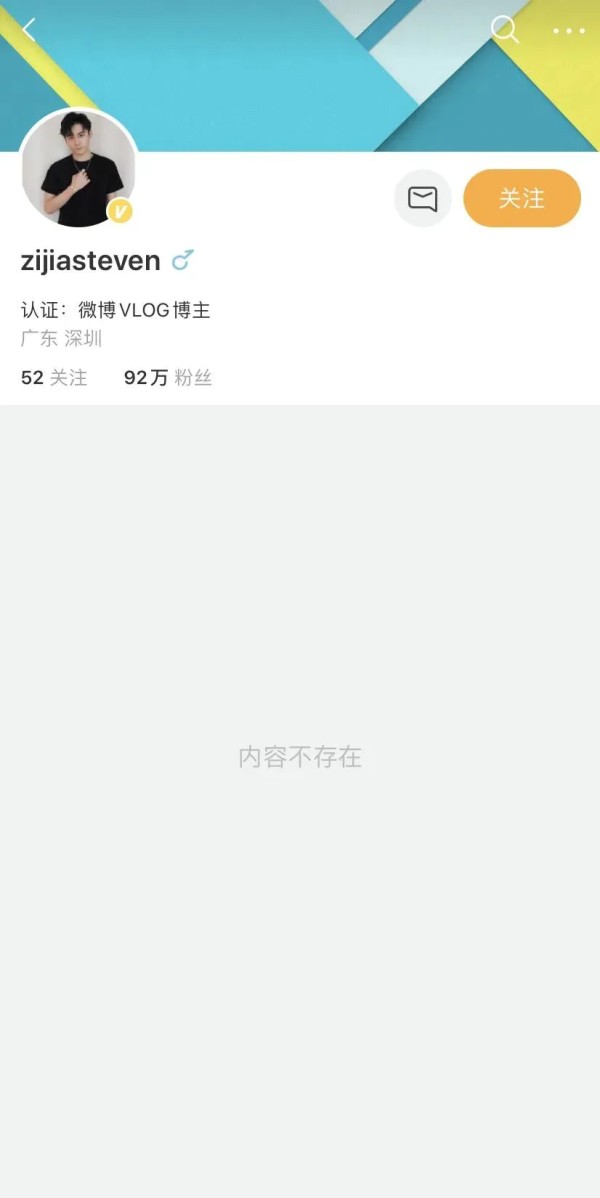Open the three-dot overflow menu

click(569, 31)
